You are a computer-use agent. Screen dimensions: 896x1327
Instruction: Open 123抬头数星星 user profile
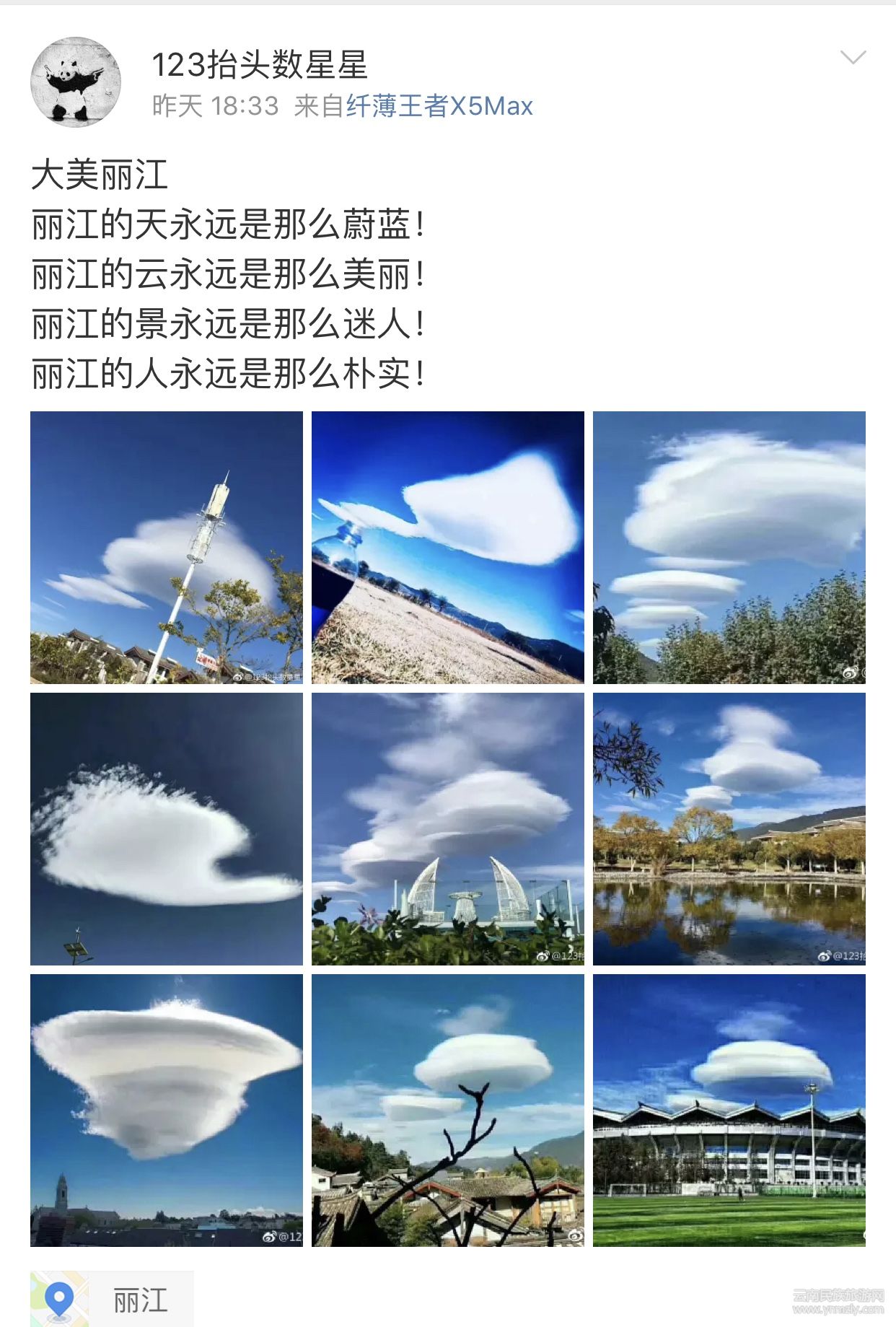(x=260, y=65)
